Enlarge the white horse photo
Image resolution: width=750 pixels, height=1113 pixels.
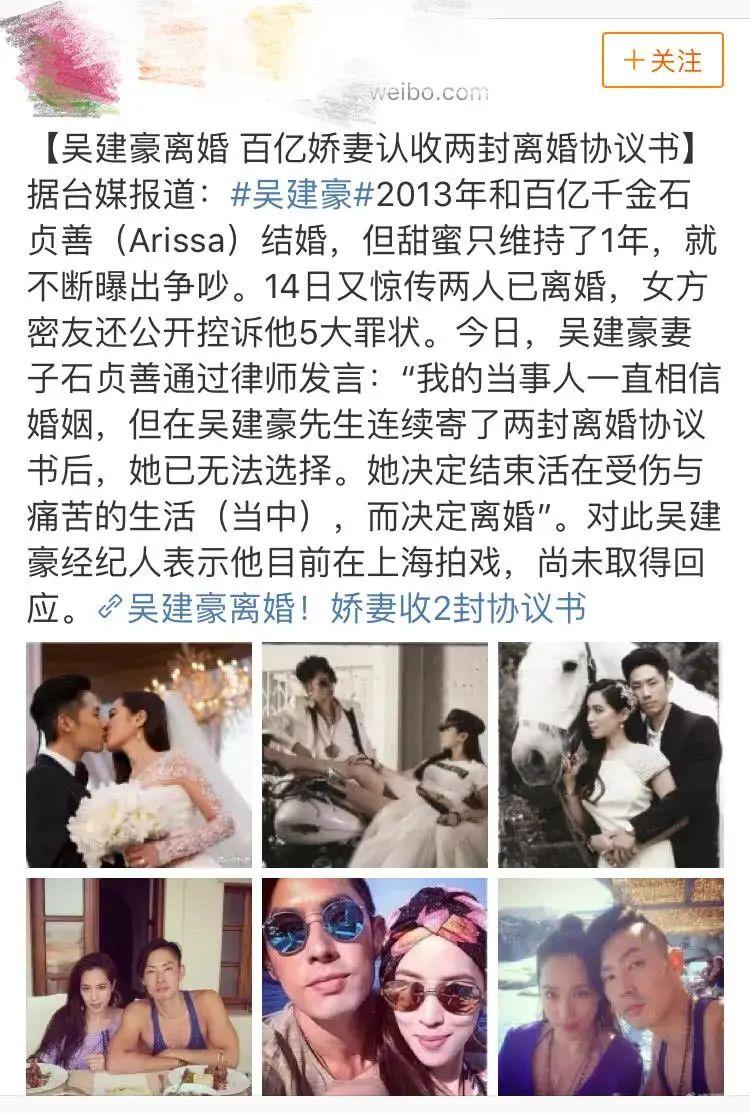click(609, 754)
